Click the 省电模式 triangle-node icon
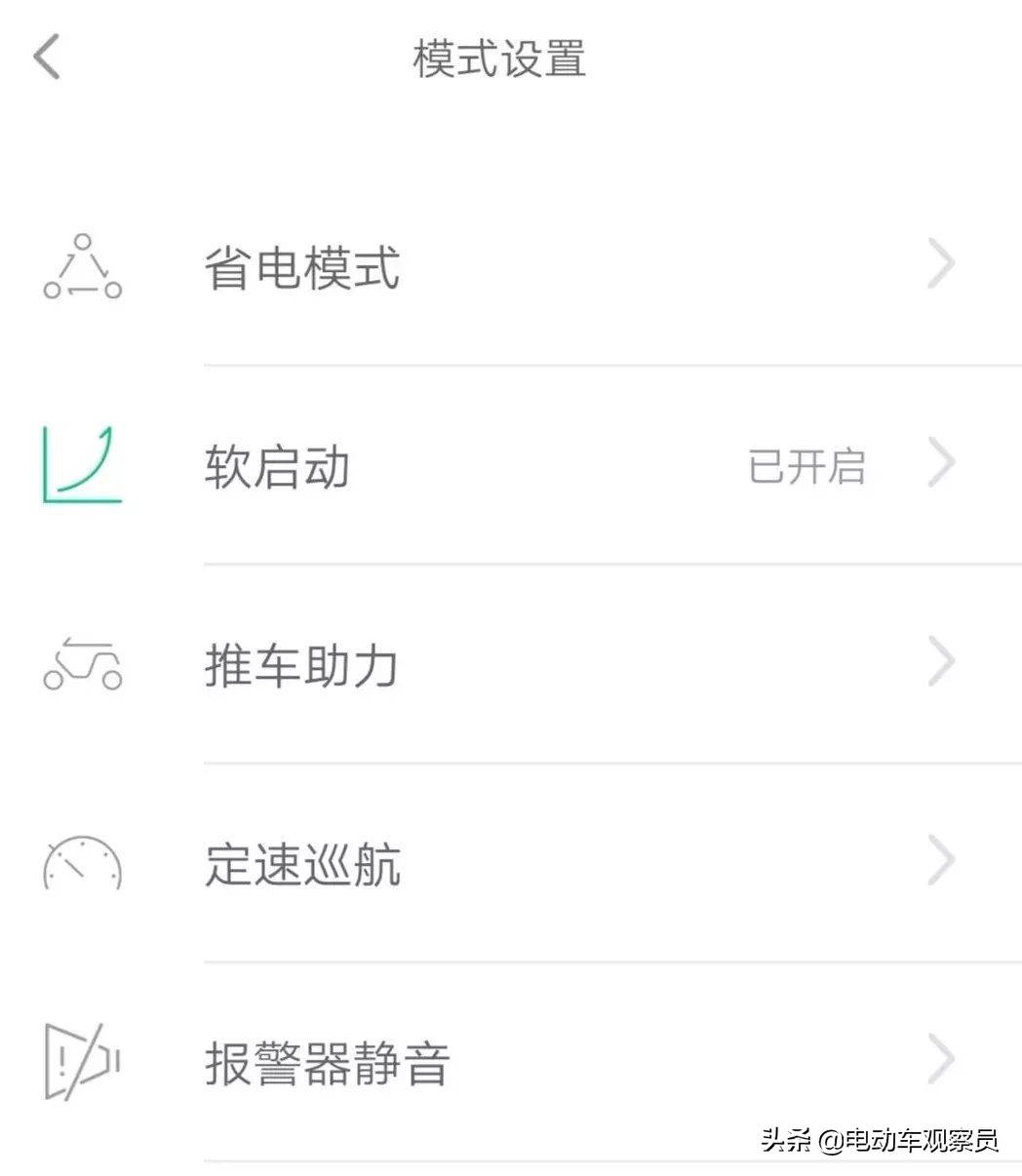 [x=82, y=265]
